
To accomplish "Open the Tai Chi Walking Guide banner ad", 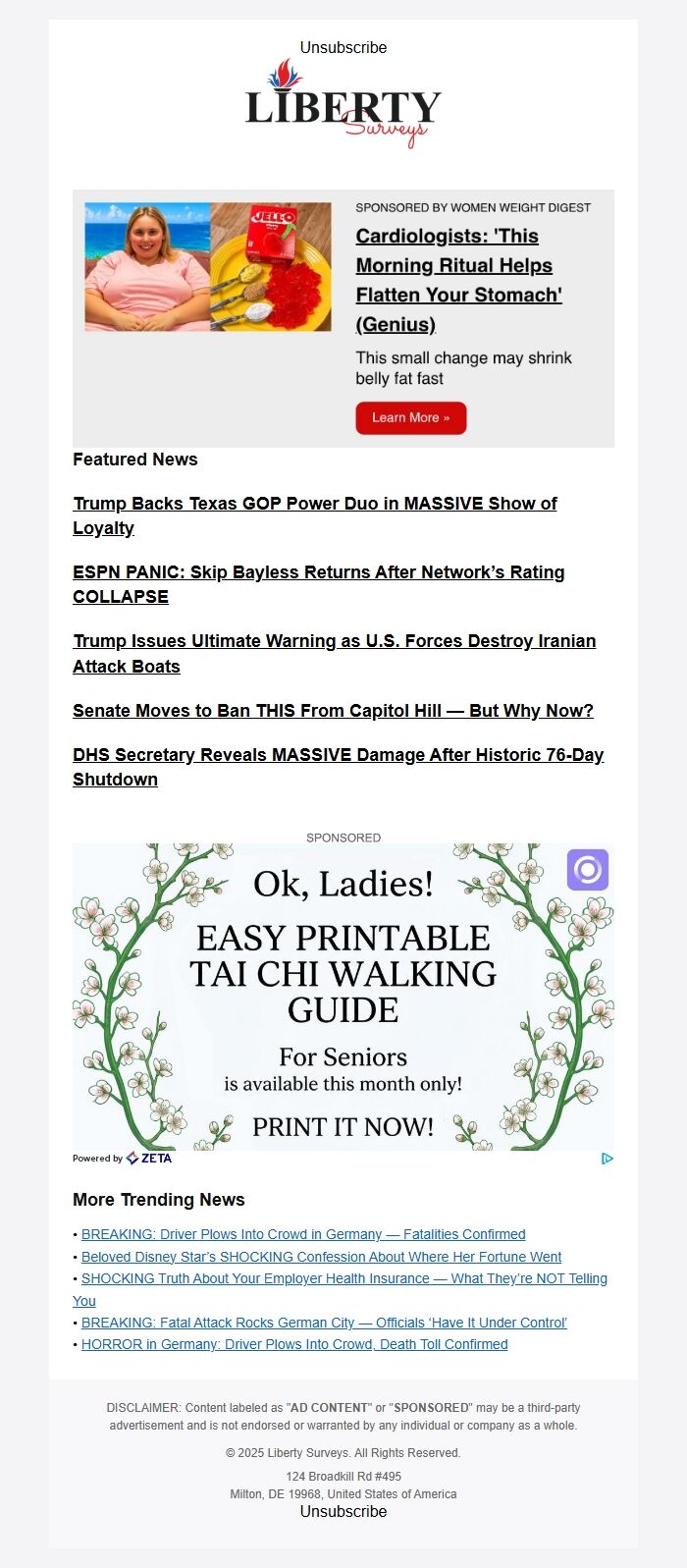I will 343,998.
